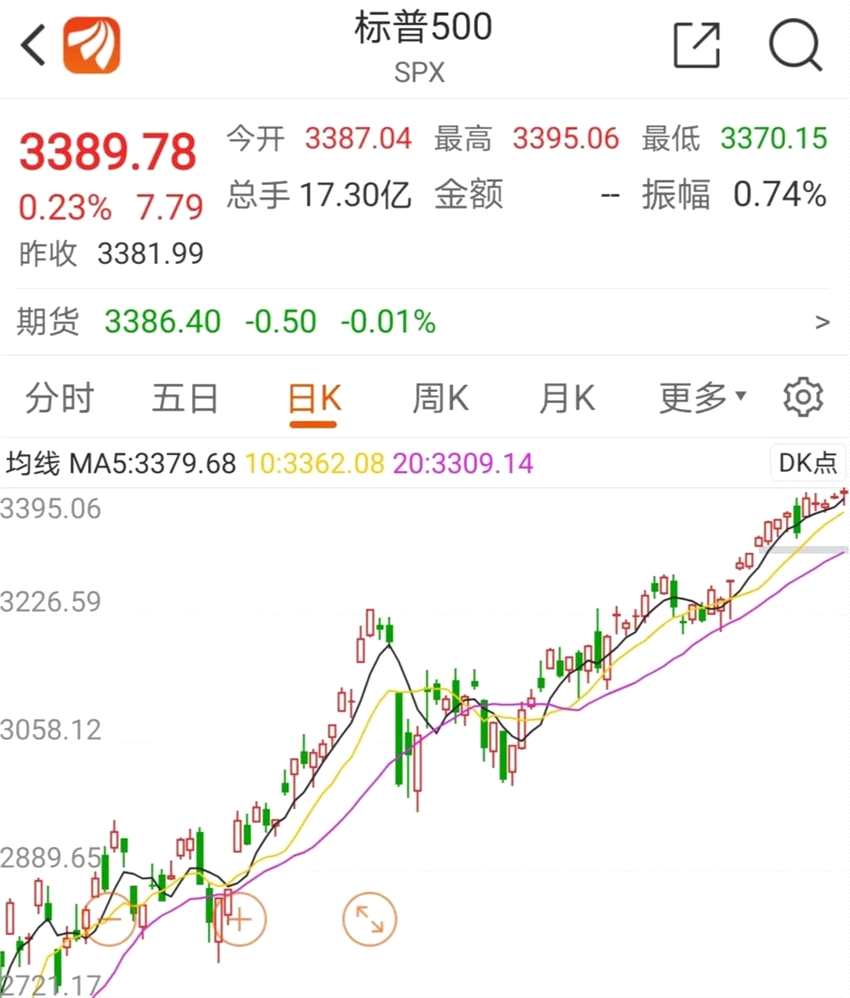Select the 日K chart tab
Screen dimensions: 850x998
click(314, 400)
